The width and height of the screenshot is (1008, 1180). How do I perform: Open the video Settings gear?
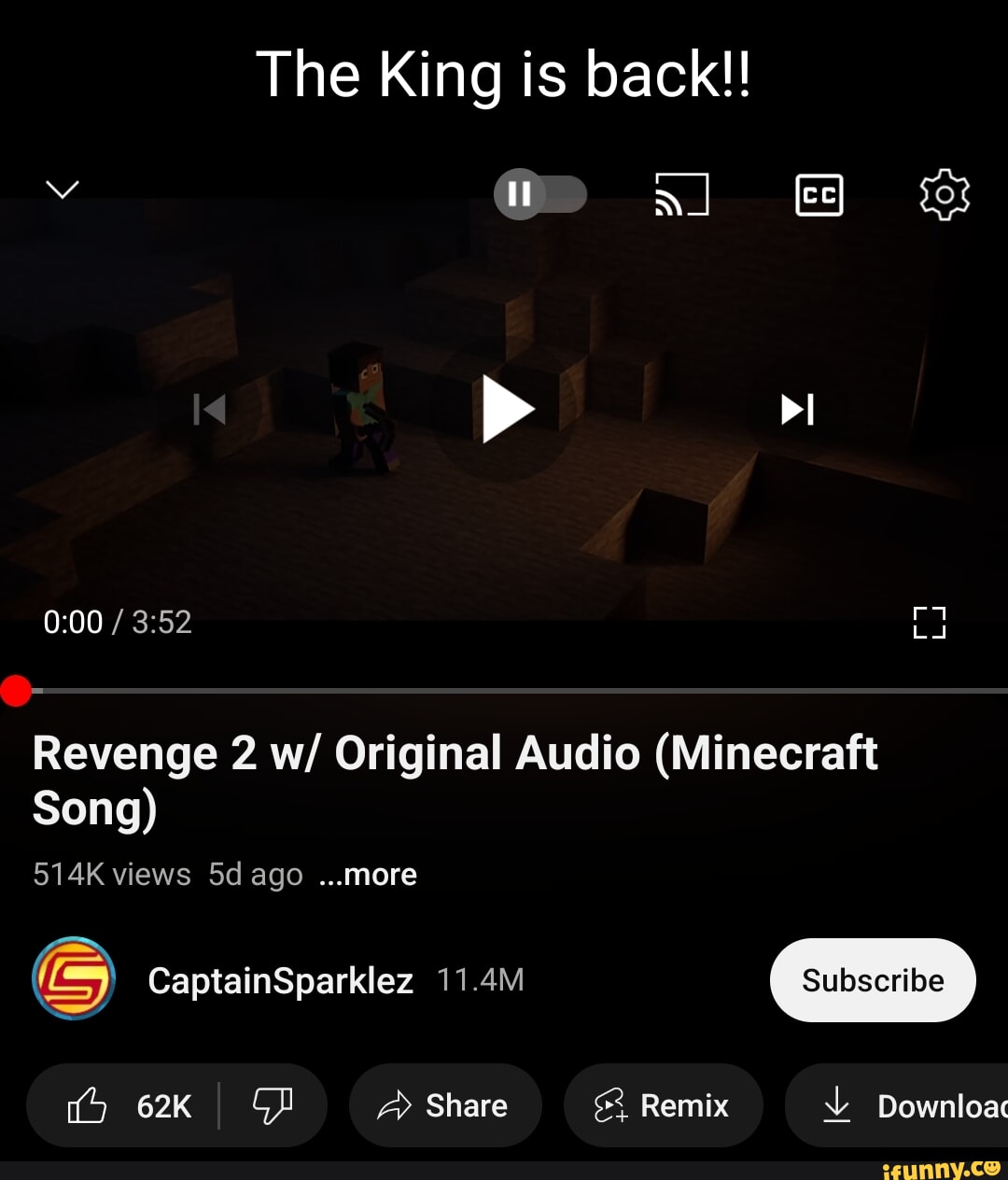point(943,194)
